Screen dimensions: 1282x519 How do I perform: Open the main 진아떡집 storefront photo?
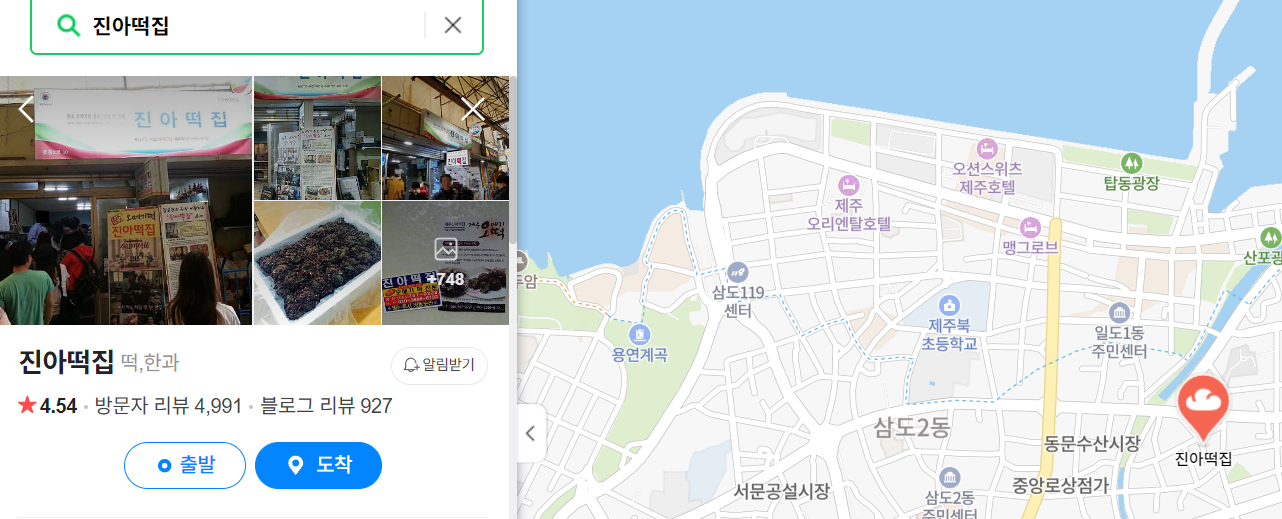tap(126, 200)
